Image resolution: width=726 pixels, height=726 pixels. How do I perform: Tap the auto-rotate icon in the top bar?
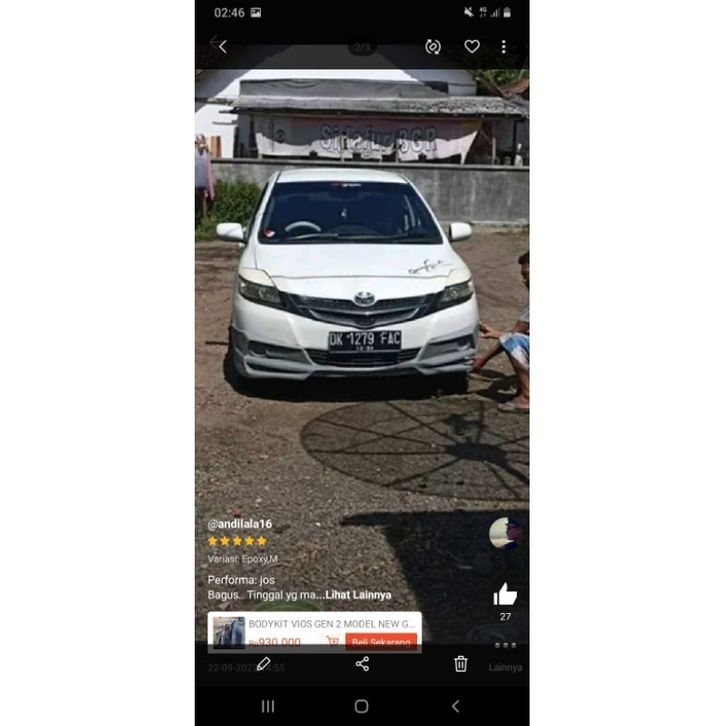point(433,47)
